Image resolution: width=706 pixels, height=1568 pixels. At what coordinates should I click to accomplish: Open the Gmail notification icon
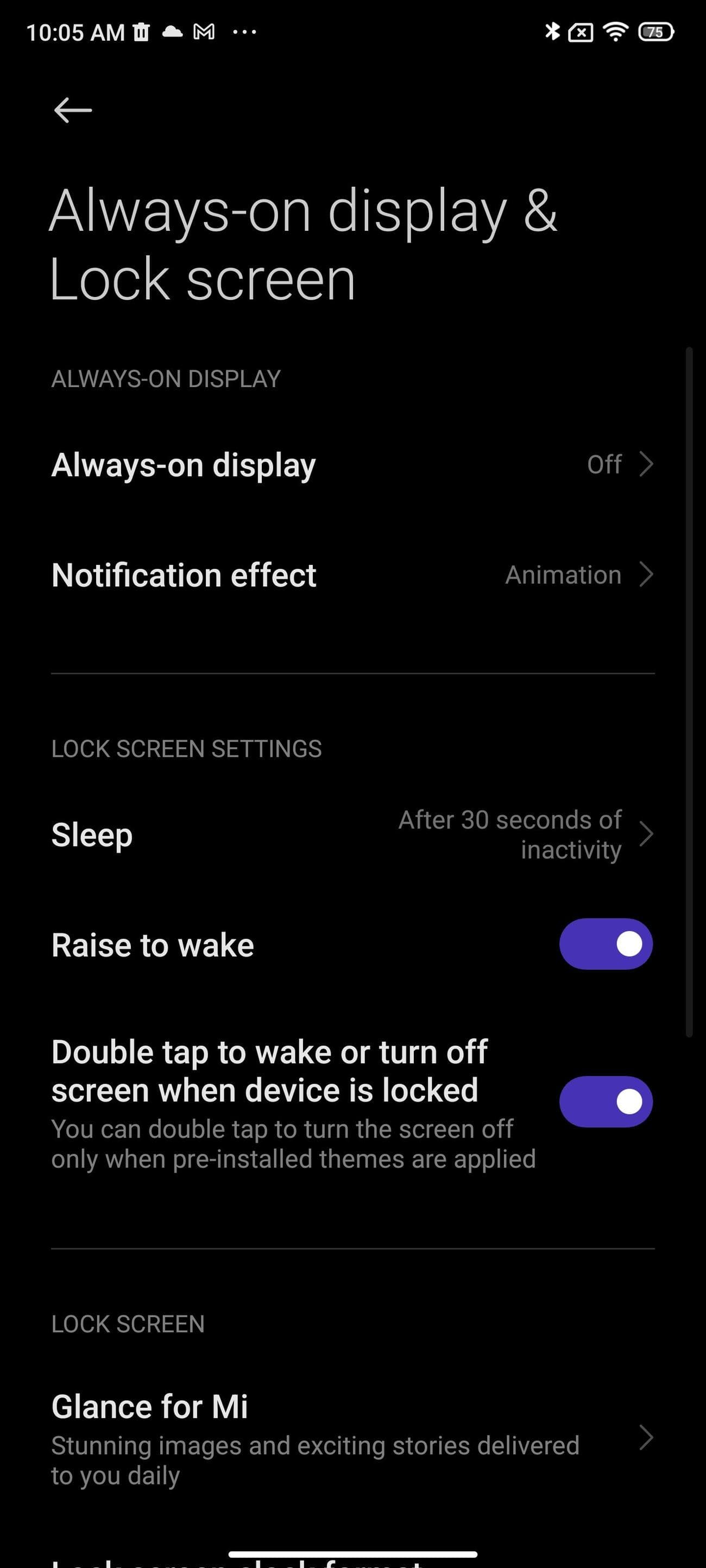pos(203,31)
